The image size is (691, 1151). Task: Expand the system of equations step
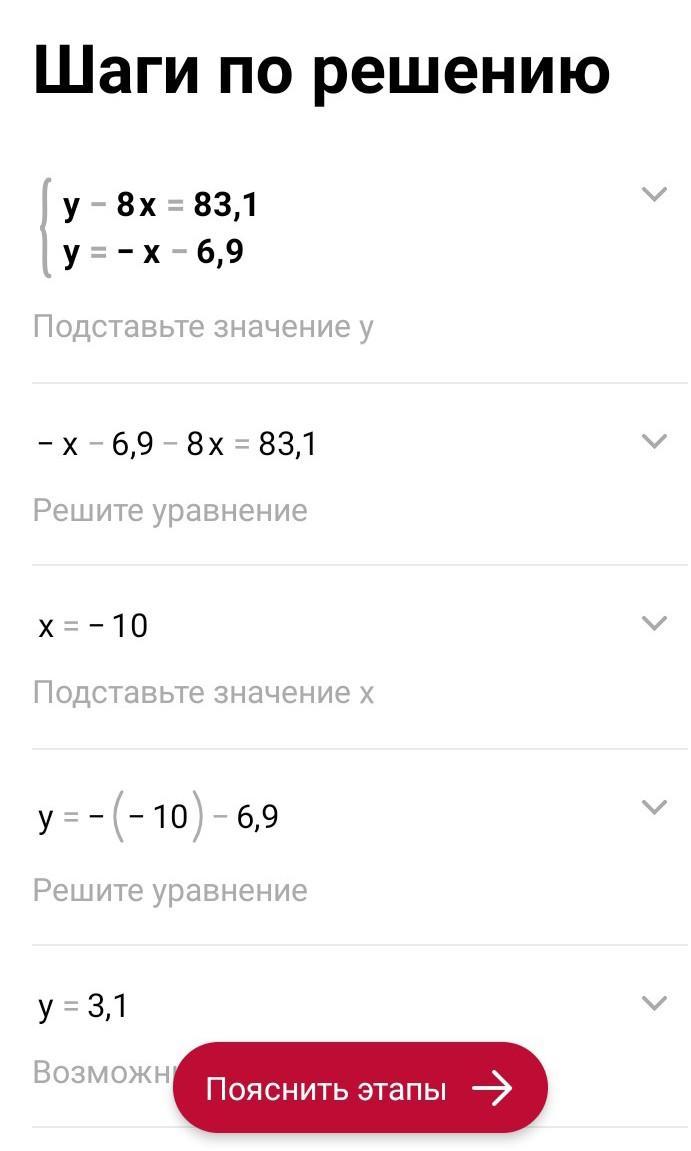click(654, 195)
